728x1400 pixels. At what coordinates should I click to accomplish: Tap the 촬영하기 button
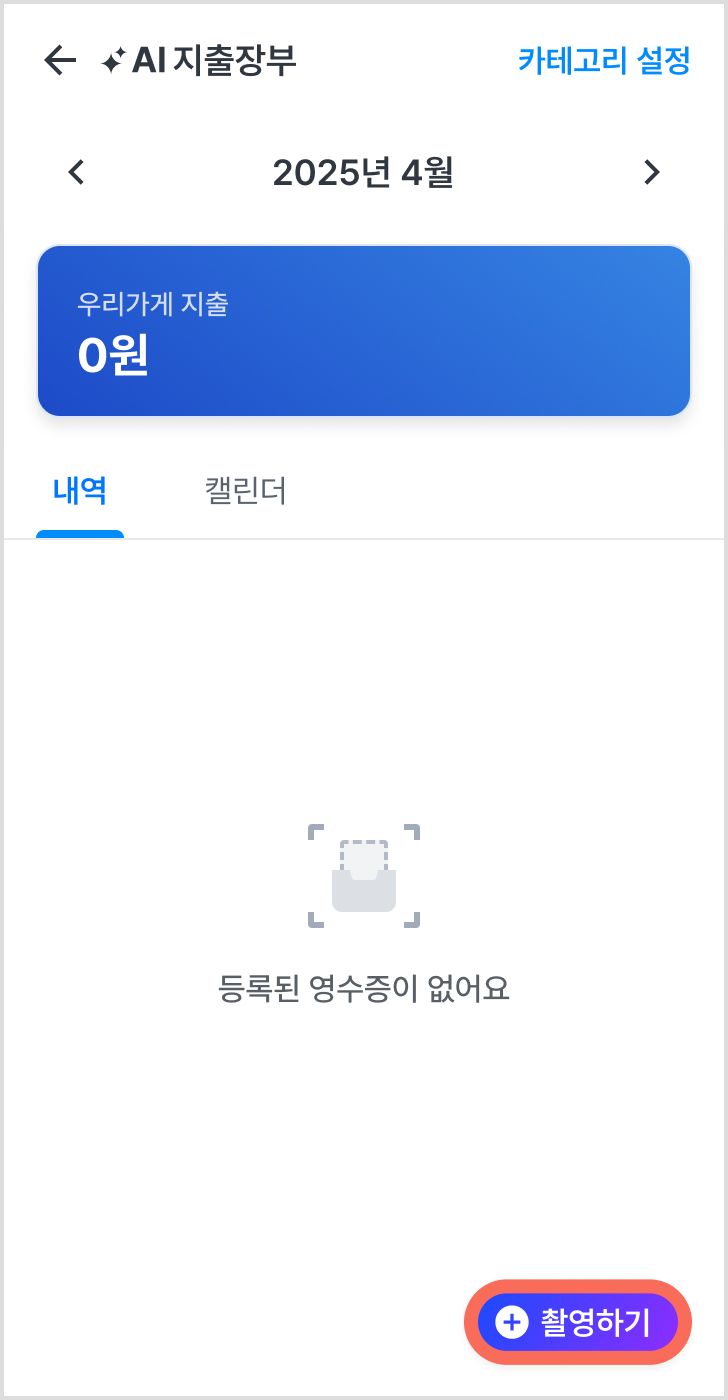[x=578, y=1322]
